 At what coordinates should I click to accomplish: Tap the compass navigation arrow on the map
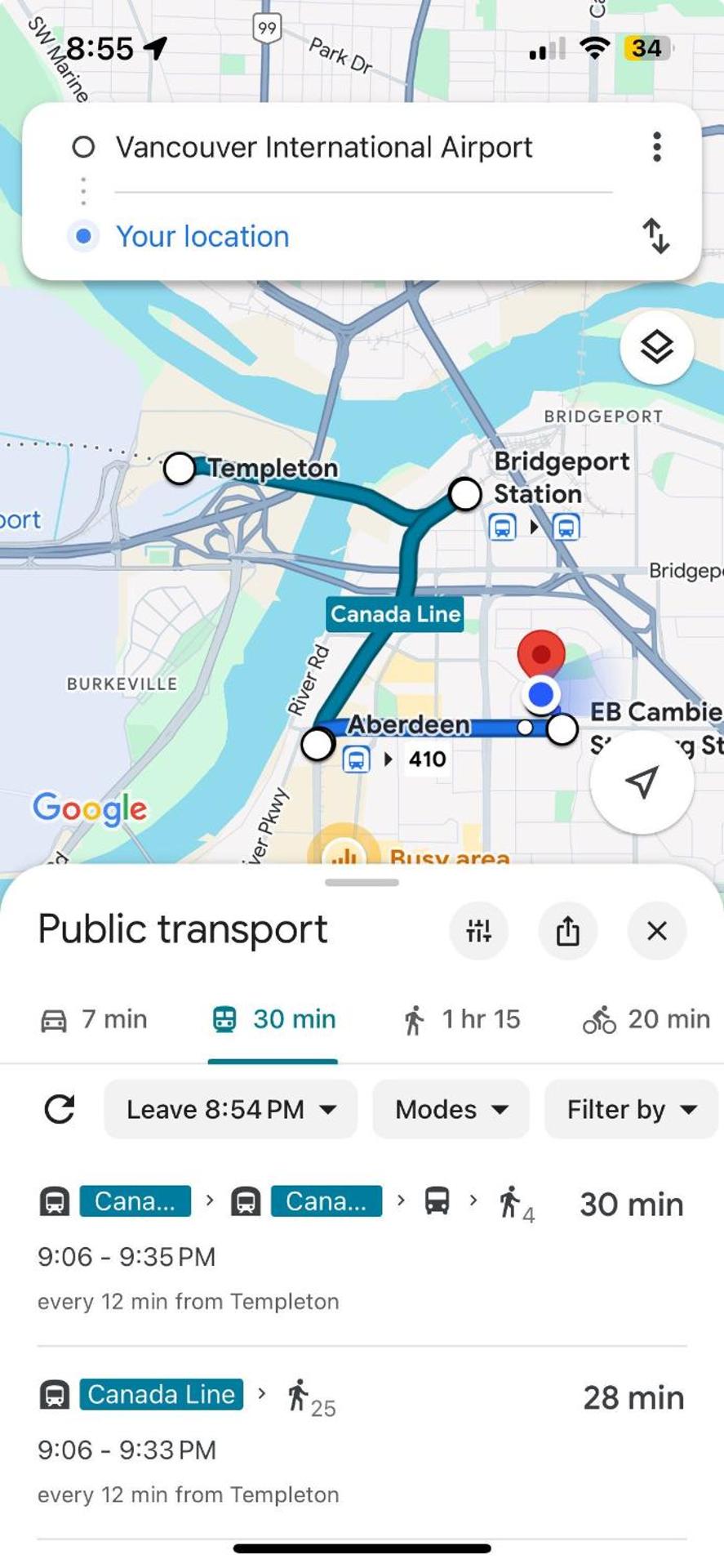click(642, 782)
